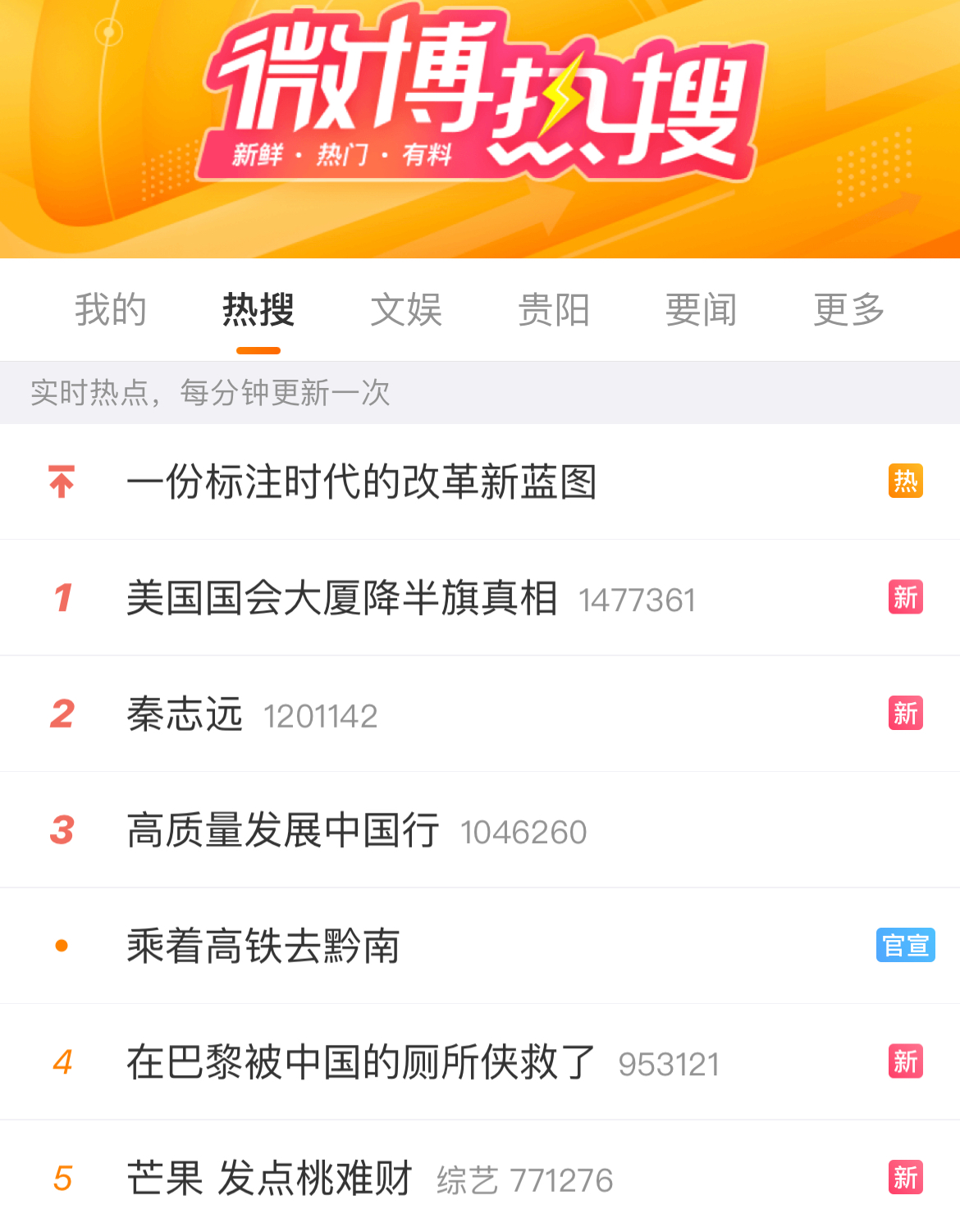Open topic 高质量发展中国行

coord(283,831)
